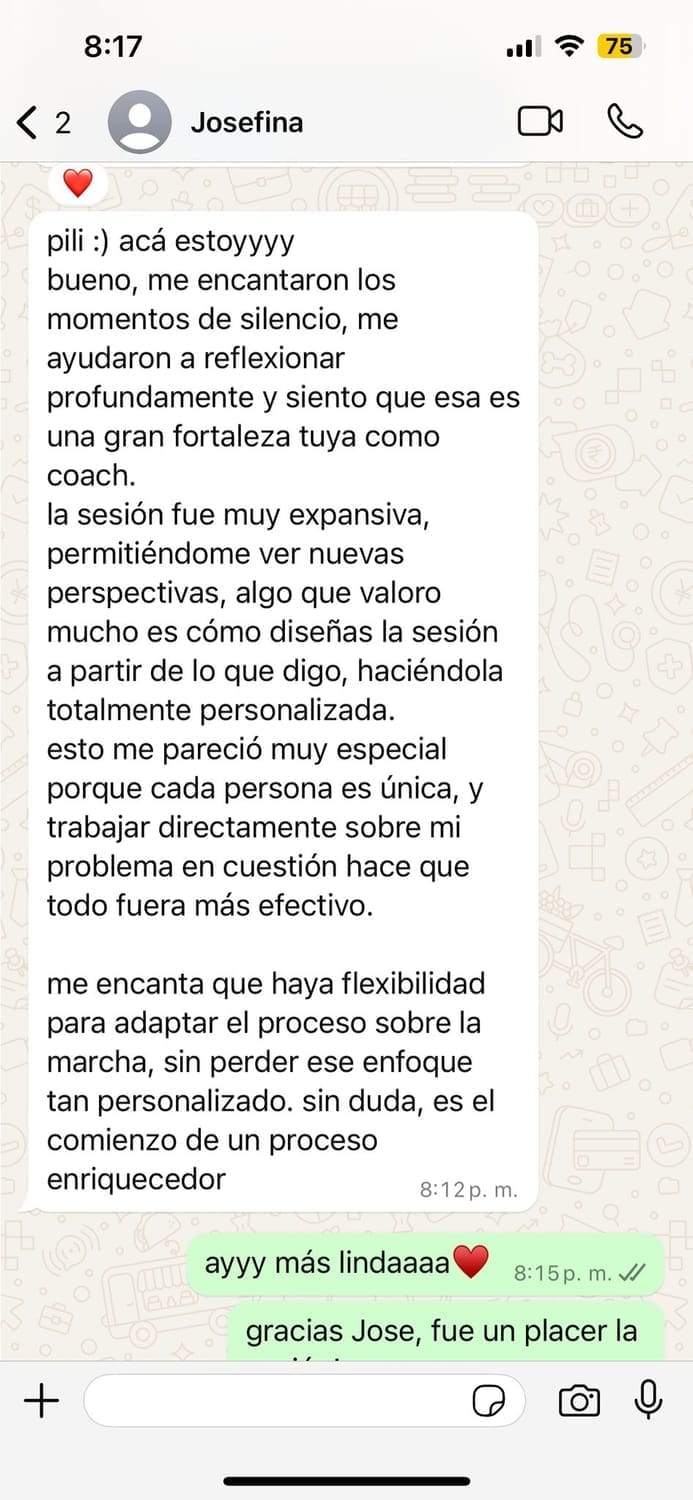Tap Josefina's profile picture
Screen dimensions: 693x1500
pyautogui.click(x=139, y=122)
